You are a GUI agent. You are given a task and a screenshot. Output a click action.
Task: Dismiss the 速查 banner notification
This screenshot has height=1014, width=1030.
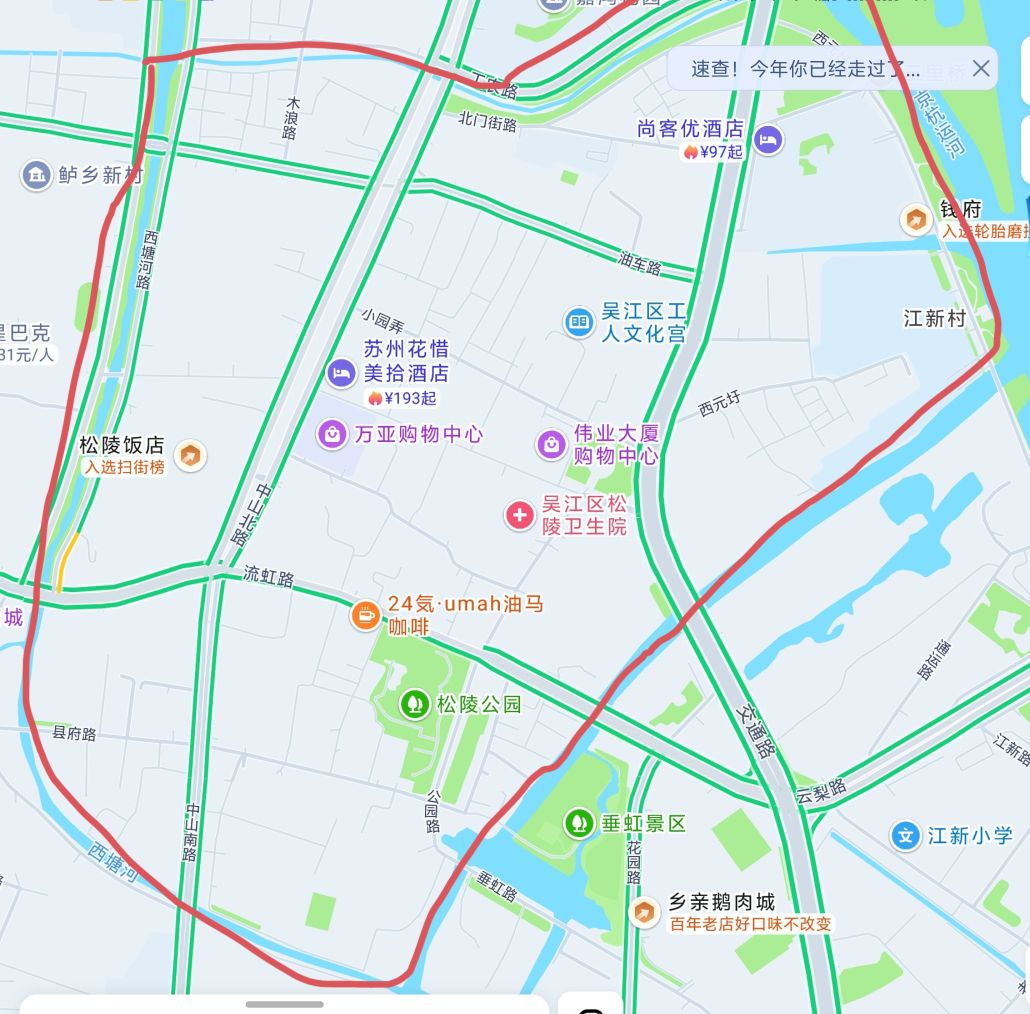point(981,68)
